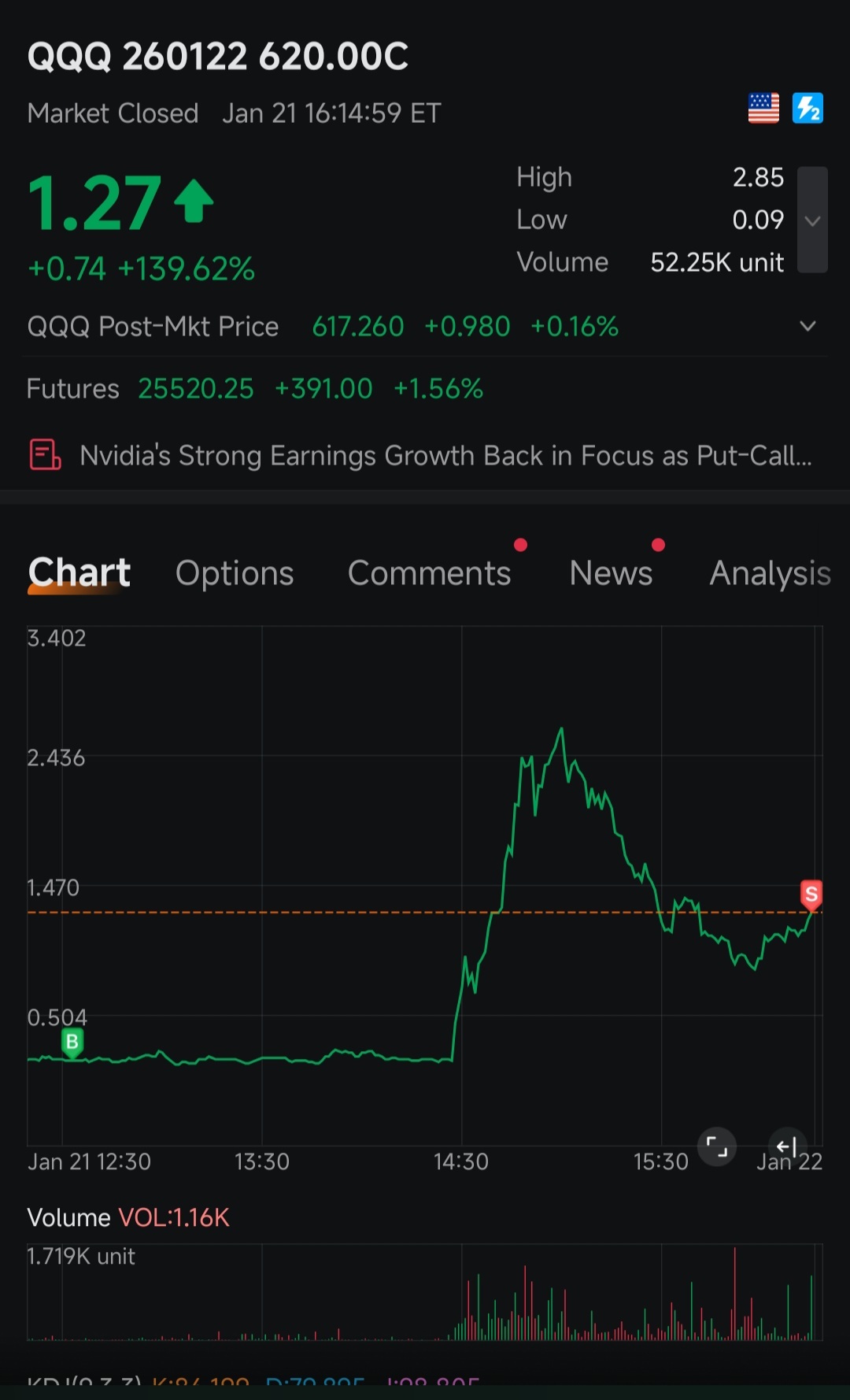
Task: Go to the News tab
Action: (611, 573)
